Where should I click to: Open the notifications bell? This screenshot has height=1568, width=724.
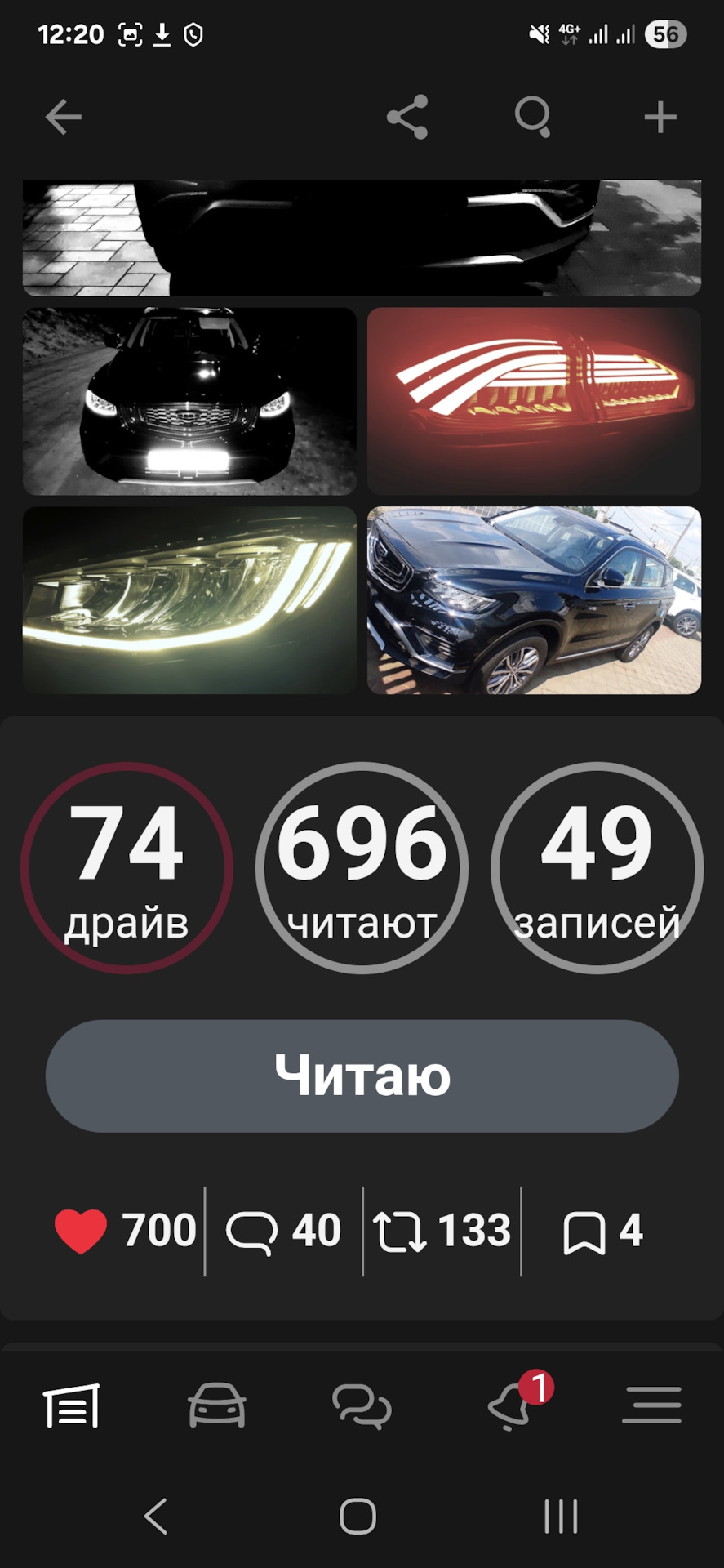(510, 1405)
